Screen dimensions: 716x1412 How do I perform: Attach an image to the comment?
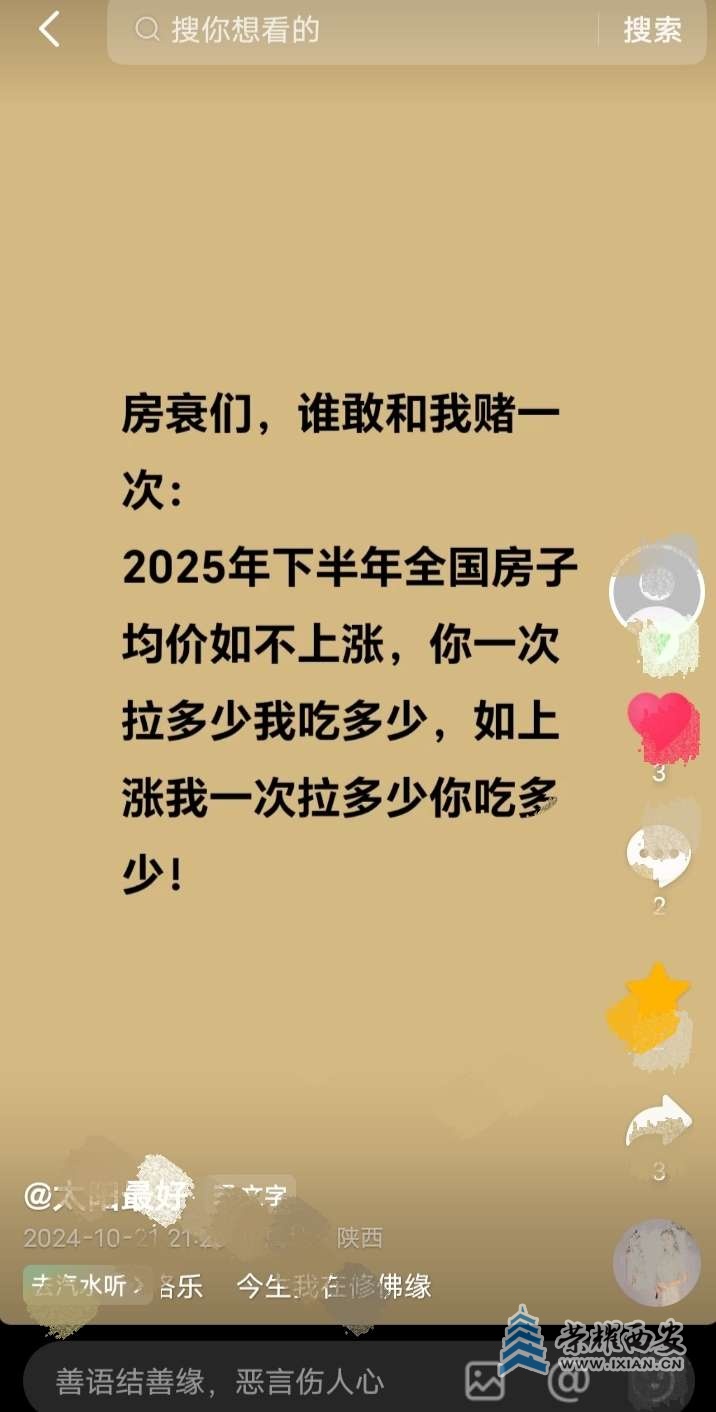[x=486, y=1382]
